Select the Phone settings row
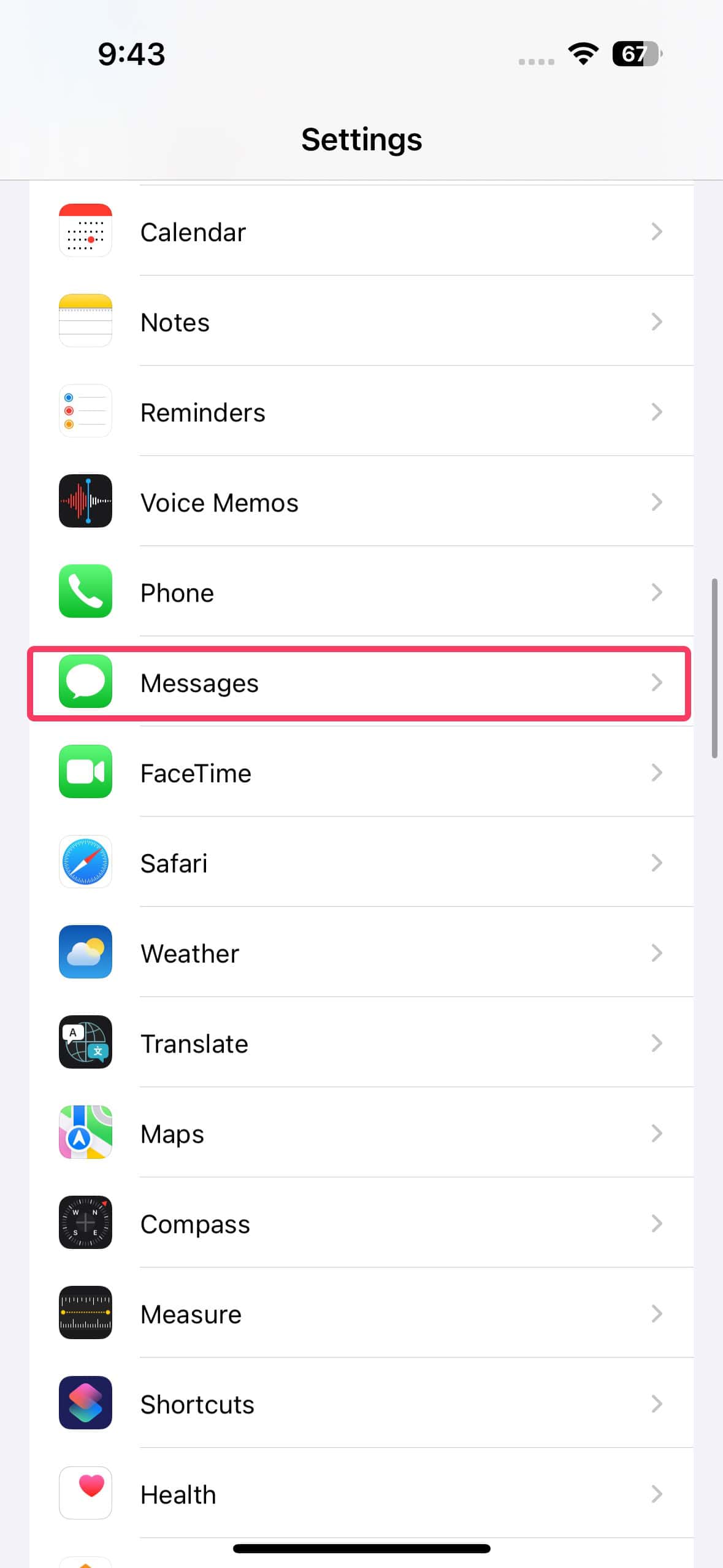Viewport: 723px width, 1568px height. (361, 593)
